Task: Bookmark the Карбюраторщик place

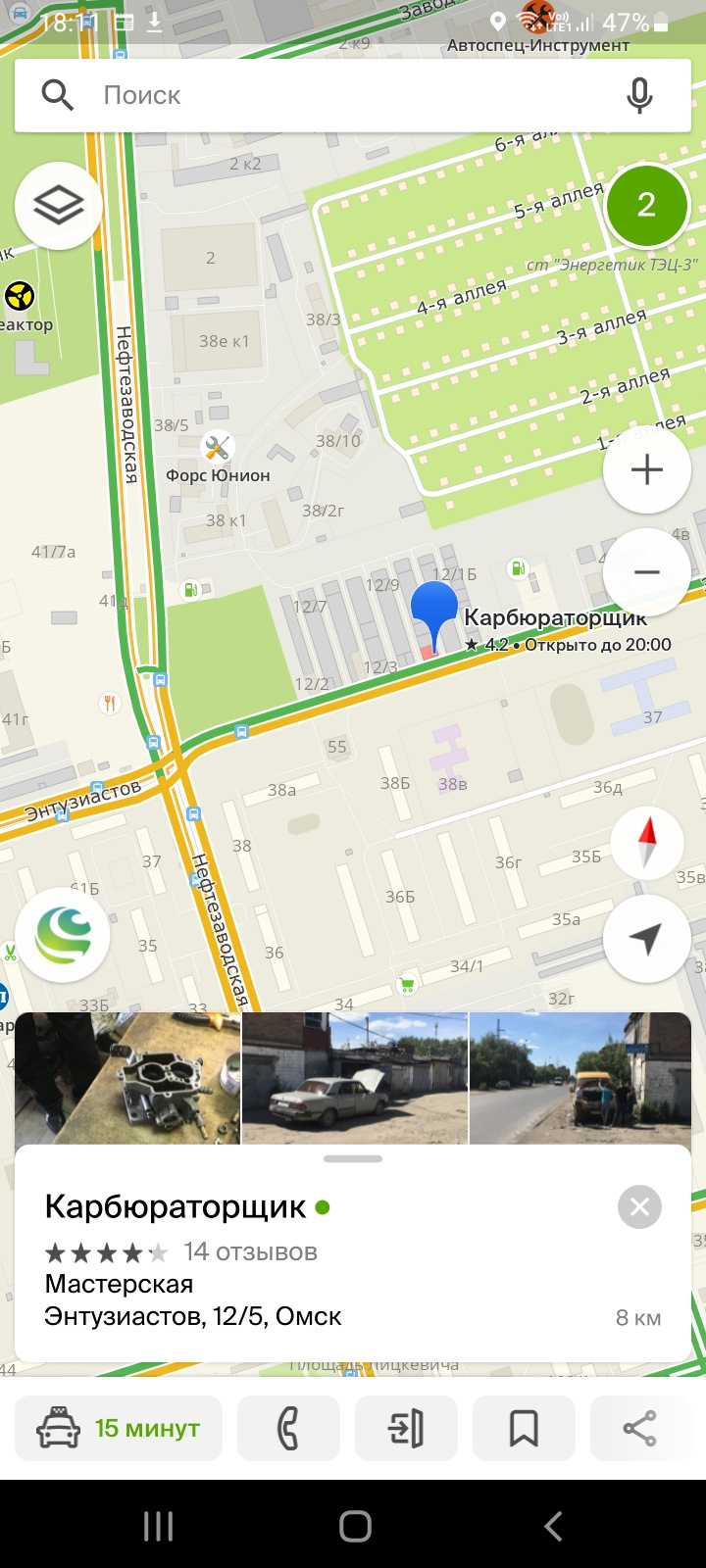Action: [524, 1429]
